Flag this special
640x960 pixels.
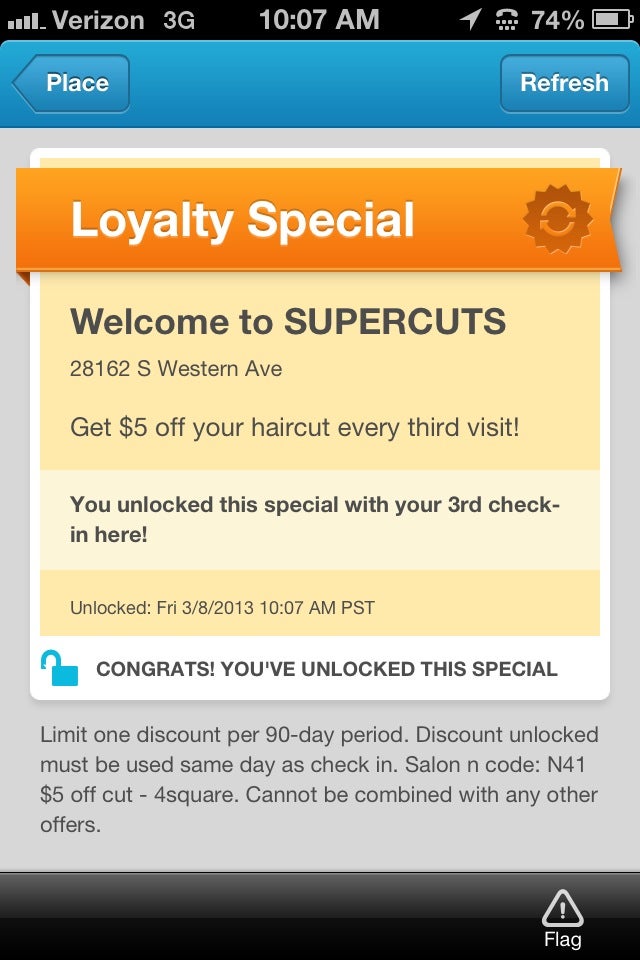562,917
